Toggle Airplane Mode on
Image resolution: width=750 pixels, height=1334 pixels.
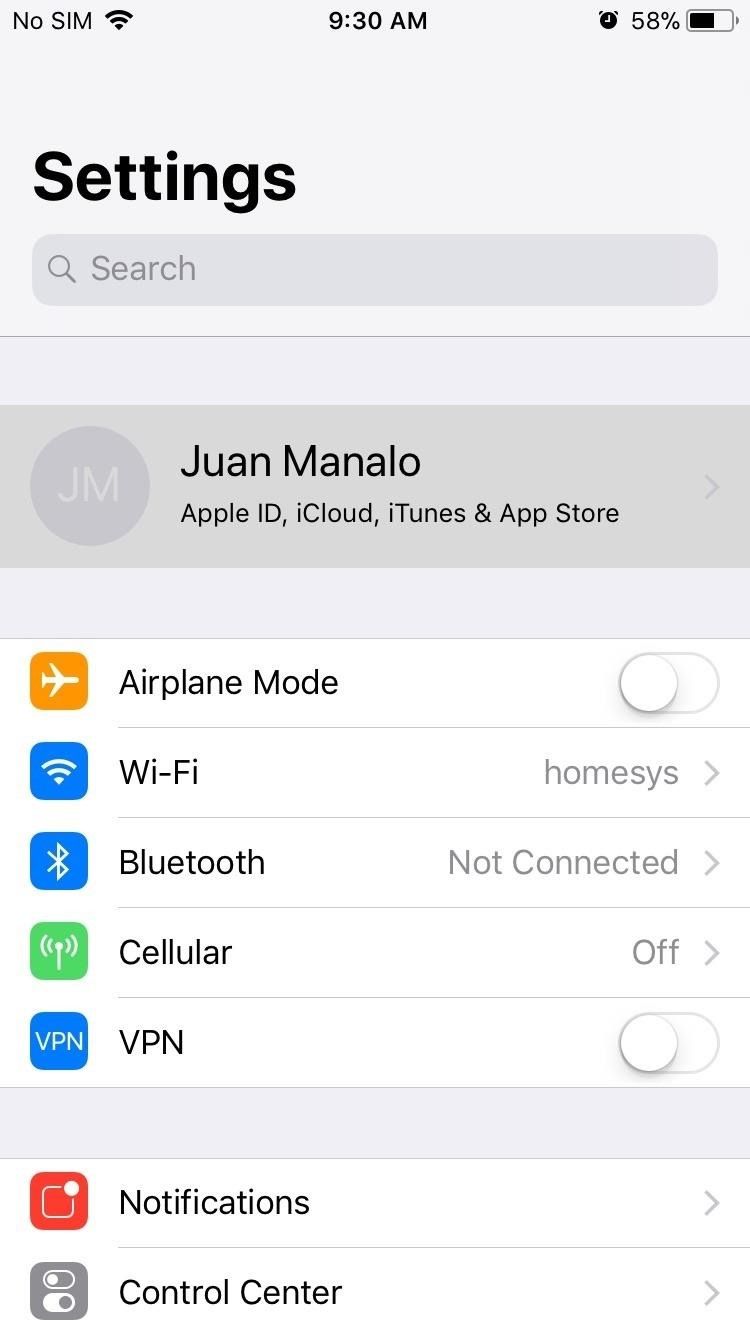[x=668, y=683]
